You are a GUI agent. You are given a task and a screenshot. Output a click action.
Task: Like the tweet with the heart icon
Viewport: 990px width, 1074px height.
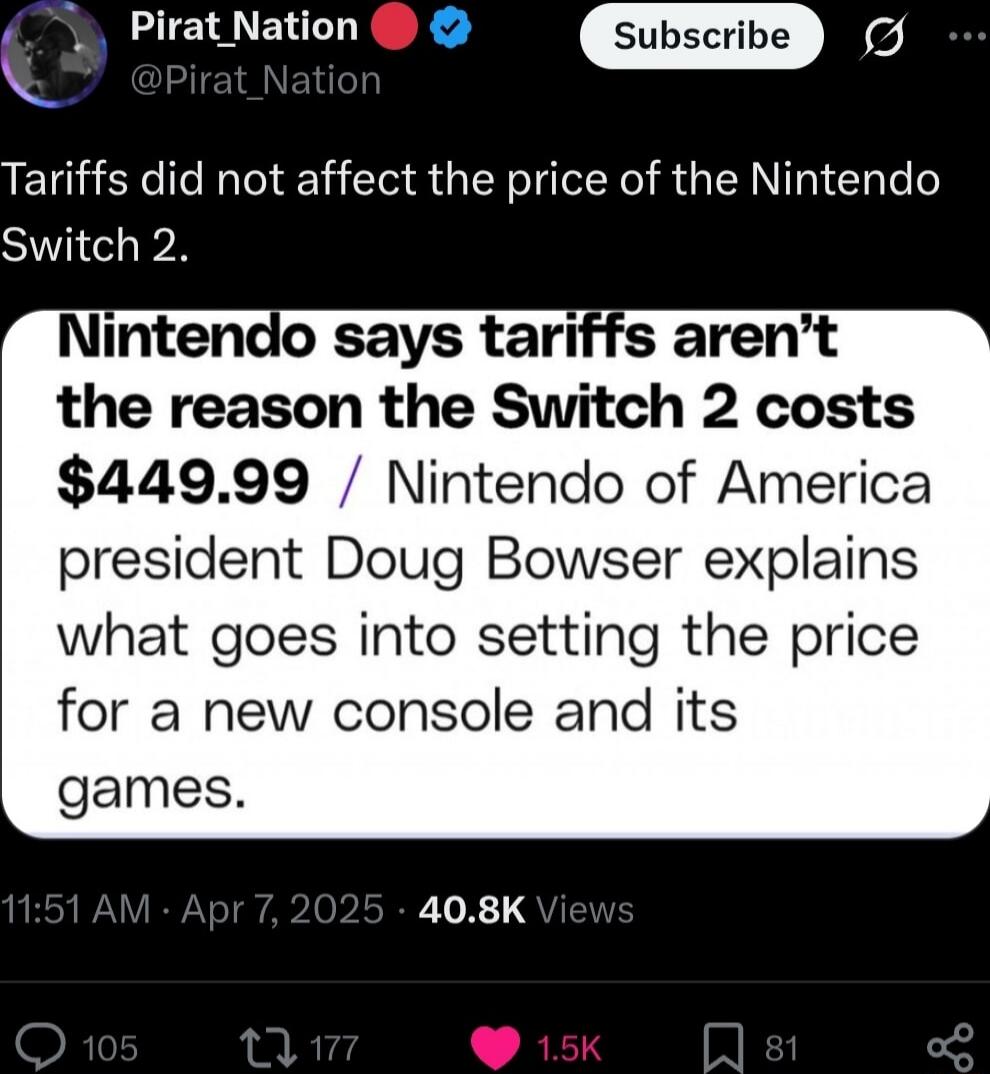pos(495,1046)
